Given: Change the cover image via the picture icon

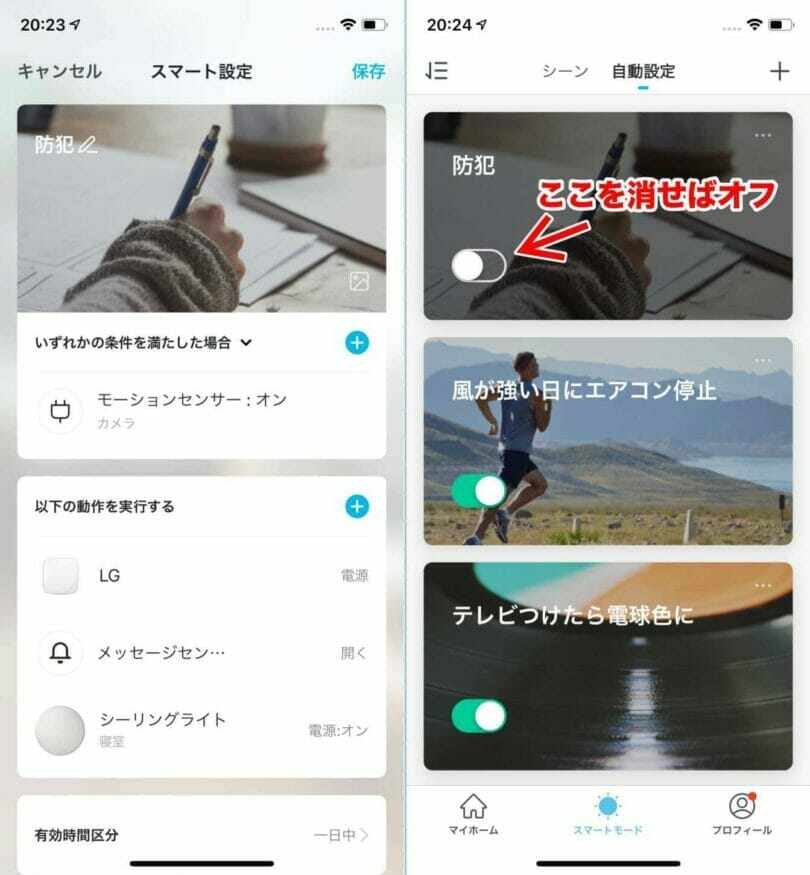Looking at the screenshot, I should click(359, 282).
